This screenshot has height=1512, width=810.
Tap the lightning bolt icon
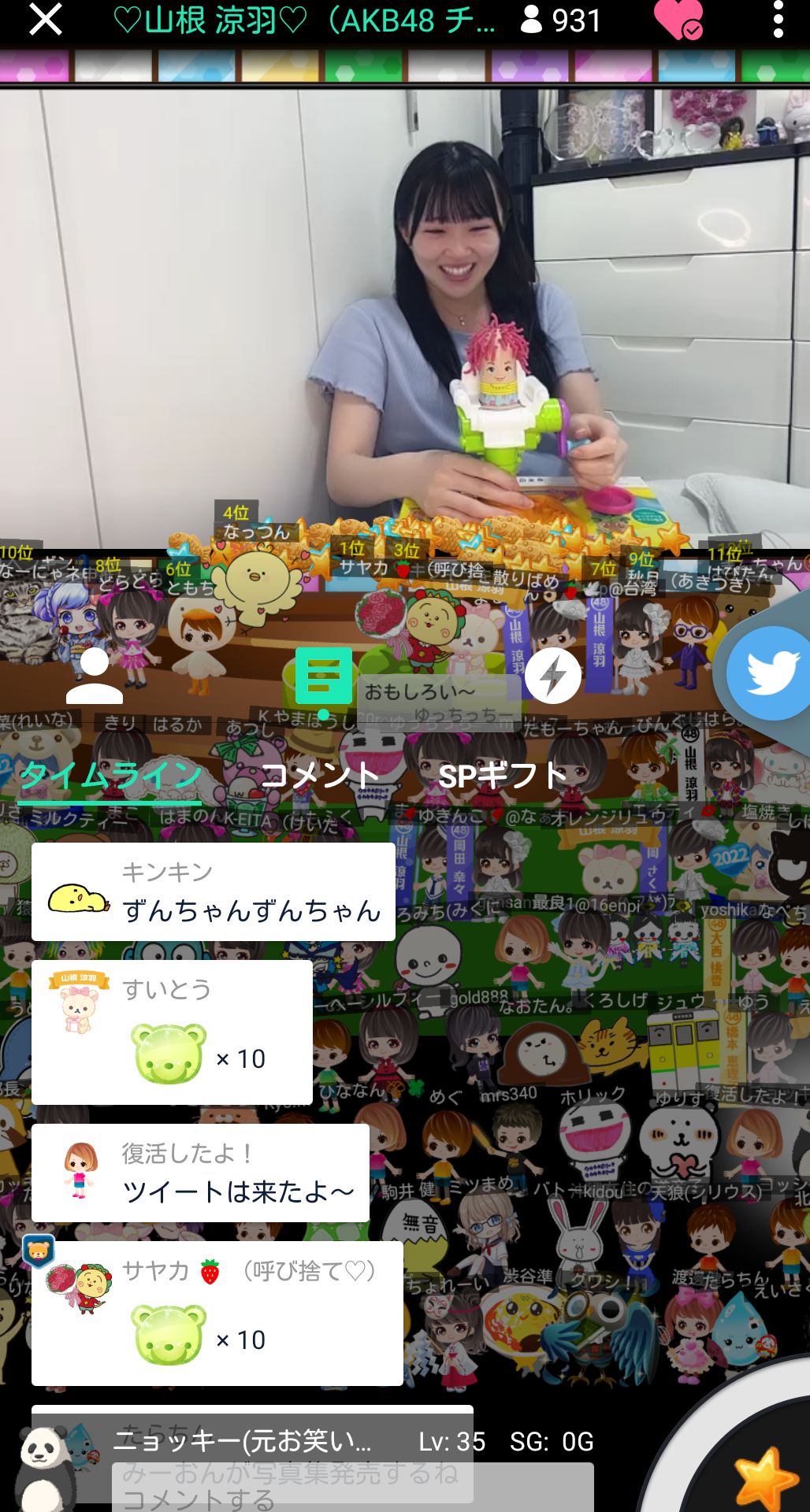(x=552, y=676)
